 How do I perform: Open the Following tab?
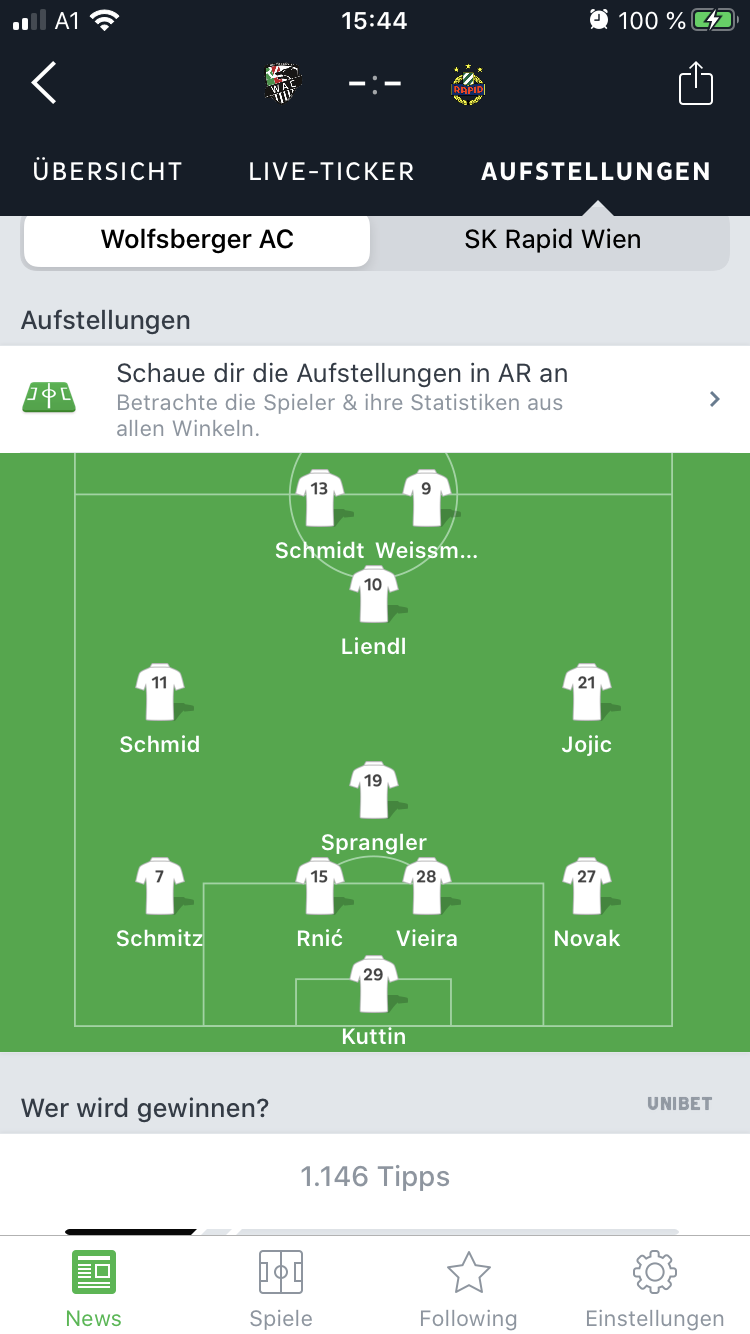coord(468,1287)
